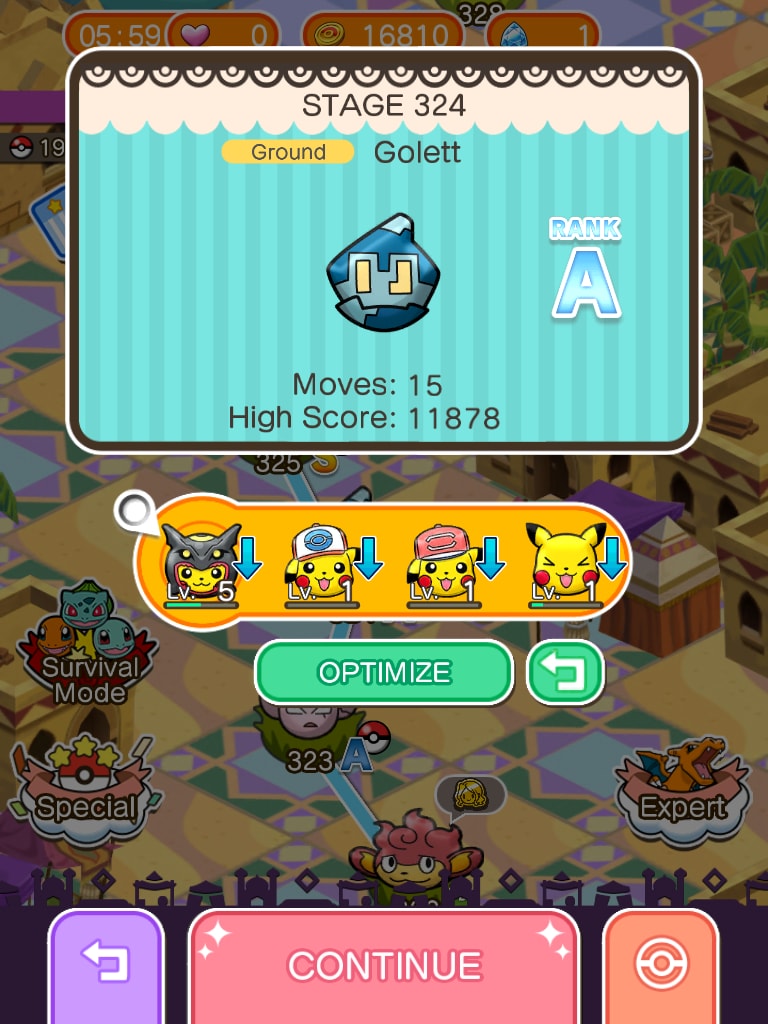The width and height of the screenshot is (768, 1024).
Task: Open the Expert stages
Action: 683,790
